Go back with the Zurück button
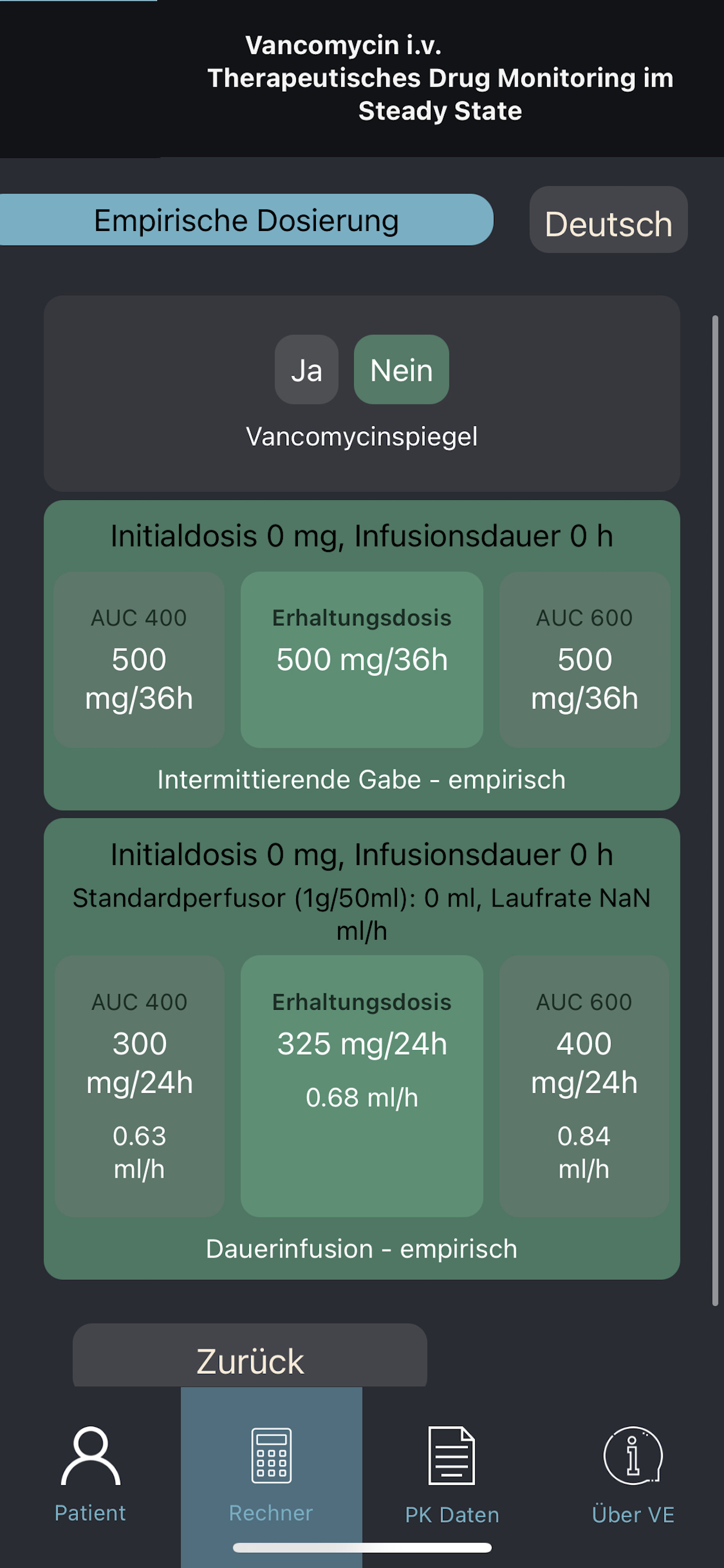The width and height of the screenshot is (724, 1568). [249, 1356]
